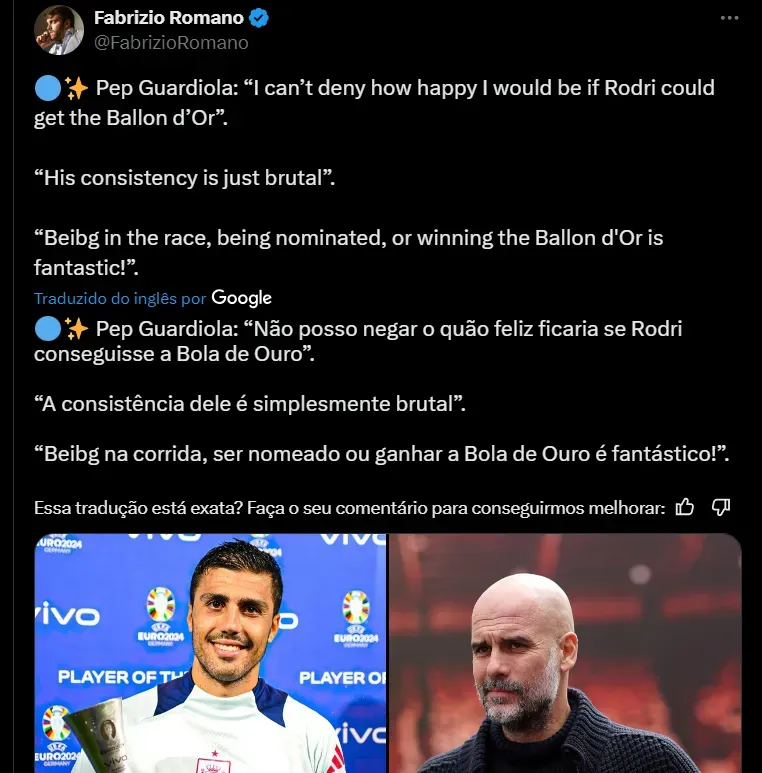The height and width of the screenshot is (773, 762).
Task: Give the translation a thumbs up
Action: pos(685,507)
